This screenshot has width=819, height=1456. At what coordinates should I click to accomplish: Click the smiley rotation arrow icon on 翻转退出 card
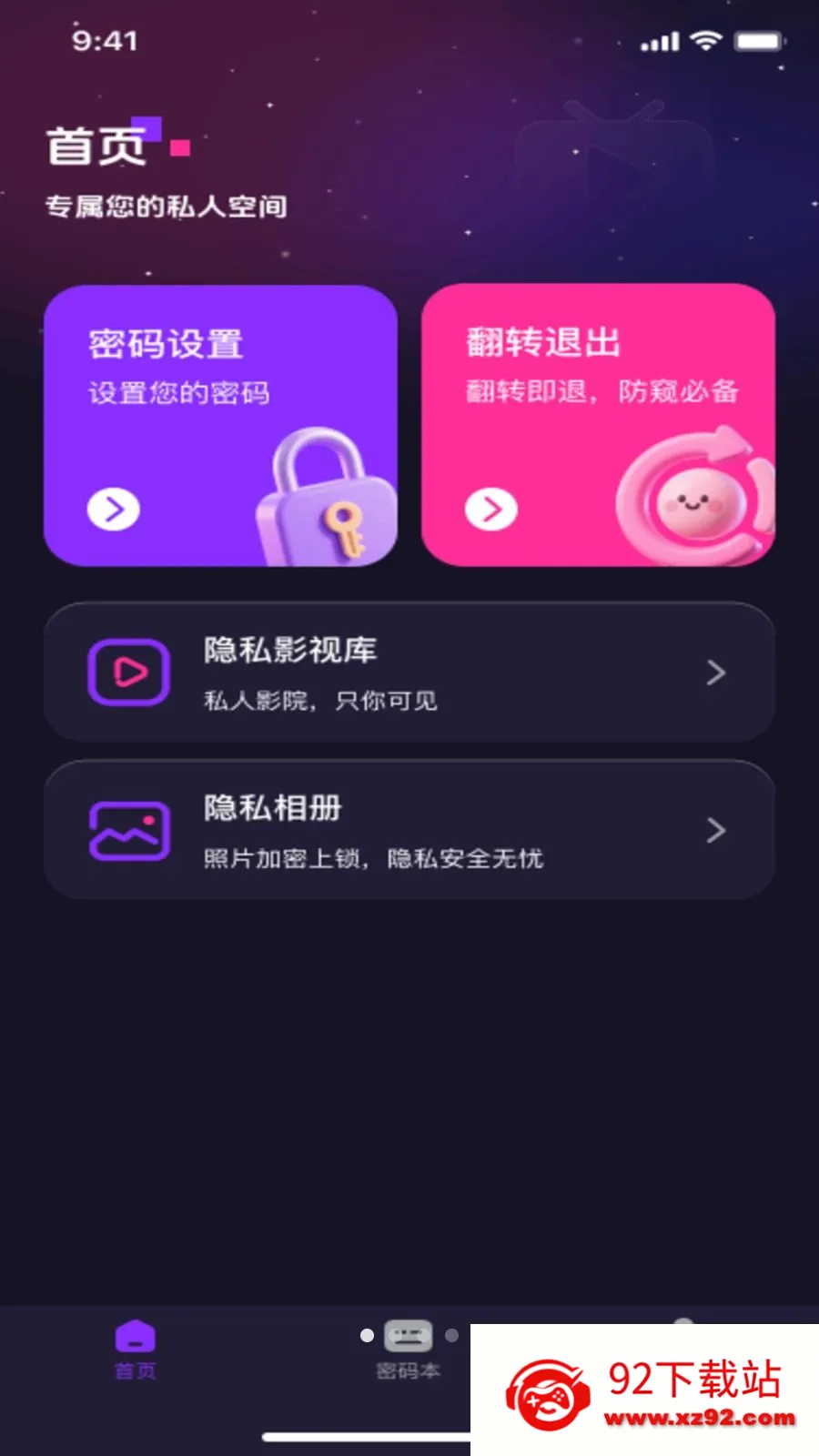[692, 496]
